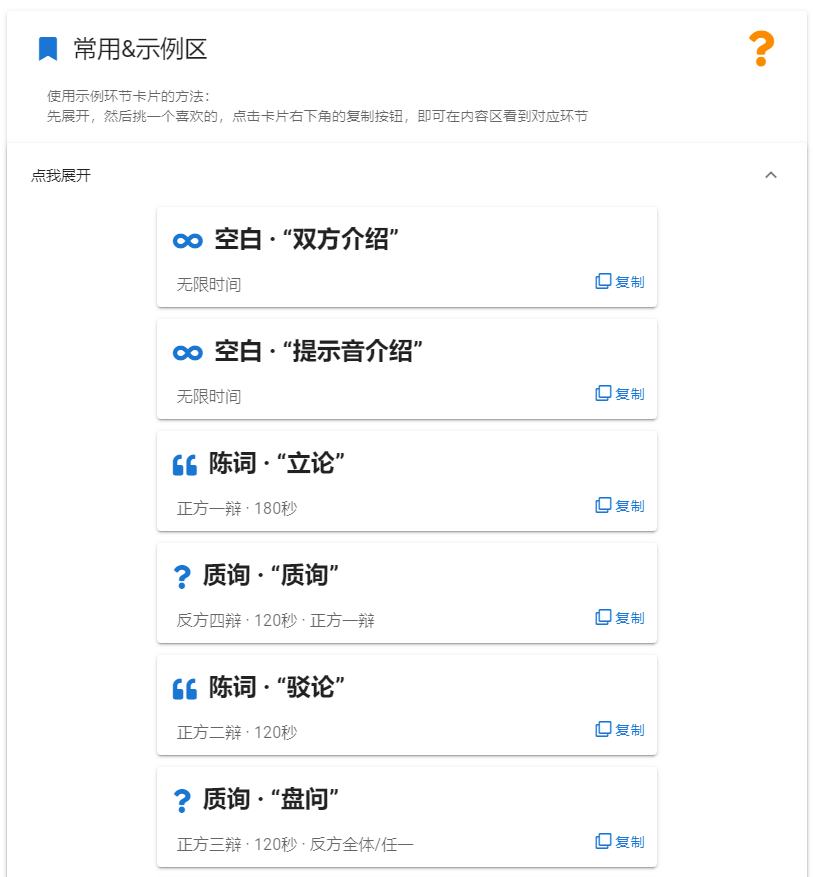The width and height of the screenshot is (813, 877).
Task: Open the orange question mark help icon
Action: 761,49
